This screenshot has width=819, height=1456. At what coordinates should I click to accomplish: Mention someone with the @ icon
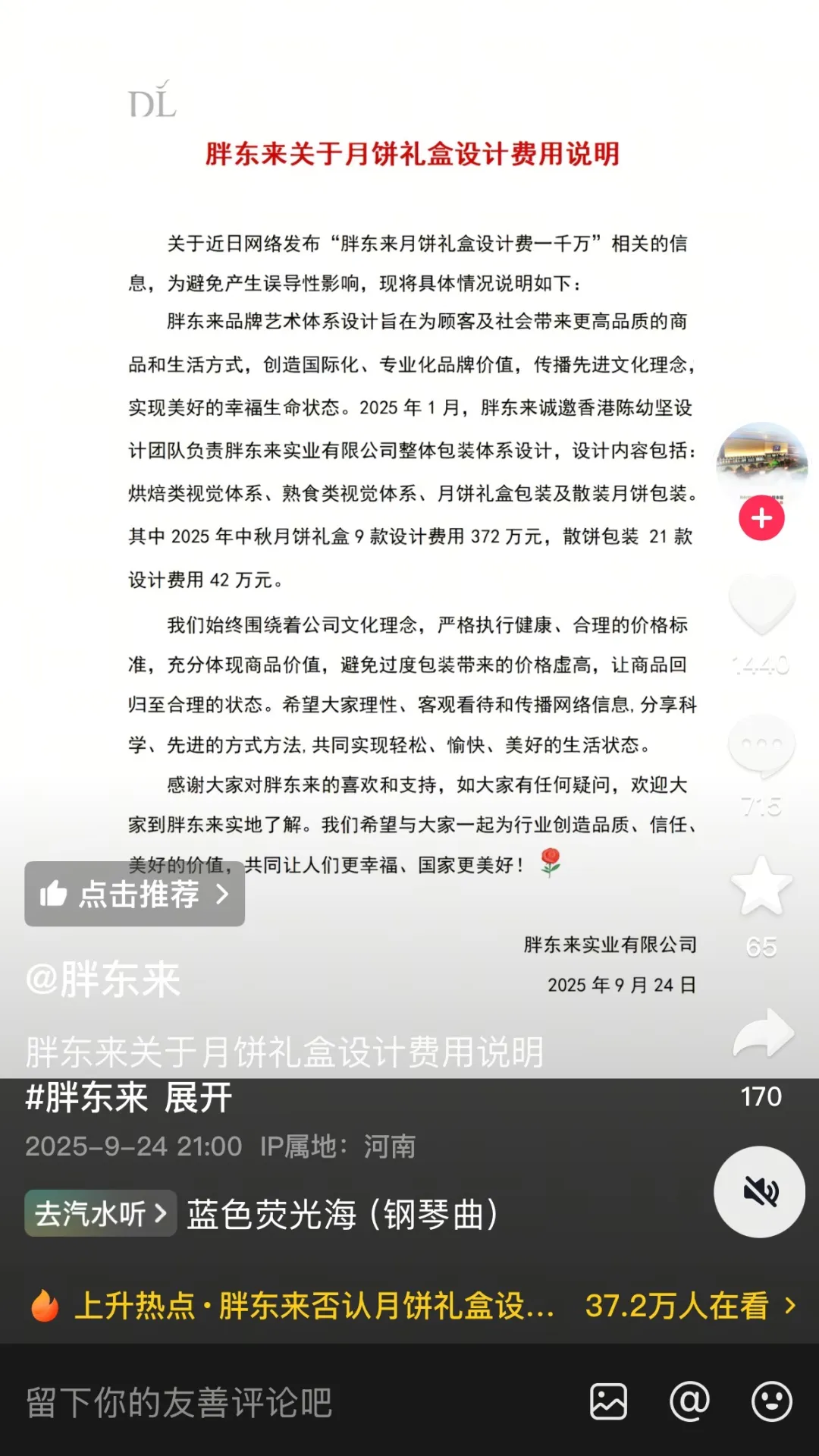(x=689, y=1401)
